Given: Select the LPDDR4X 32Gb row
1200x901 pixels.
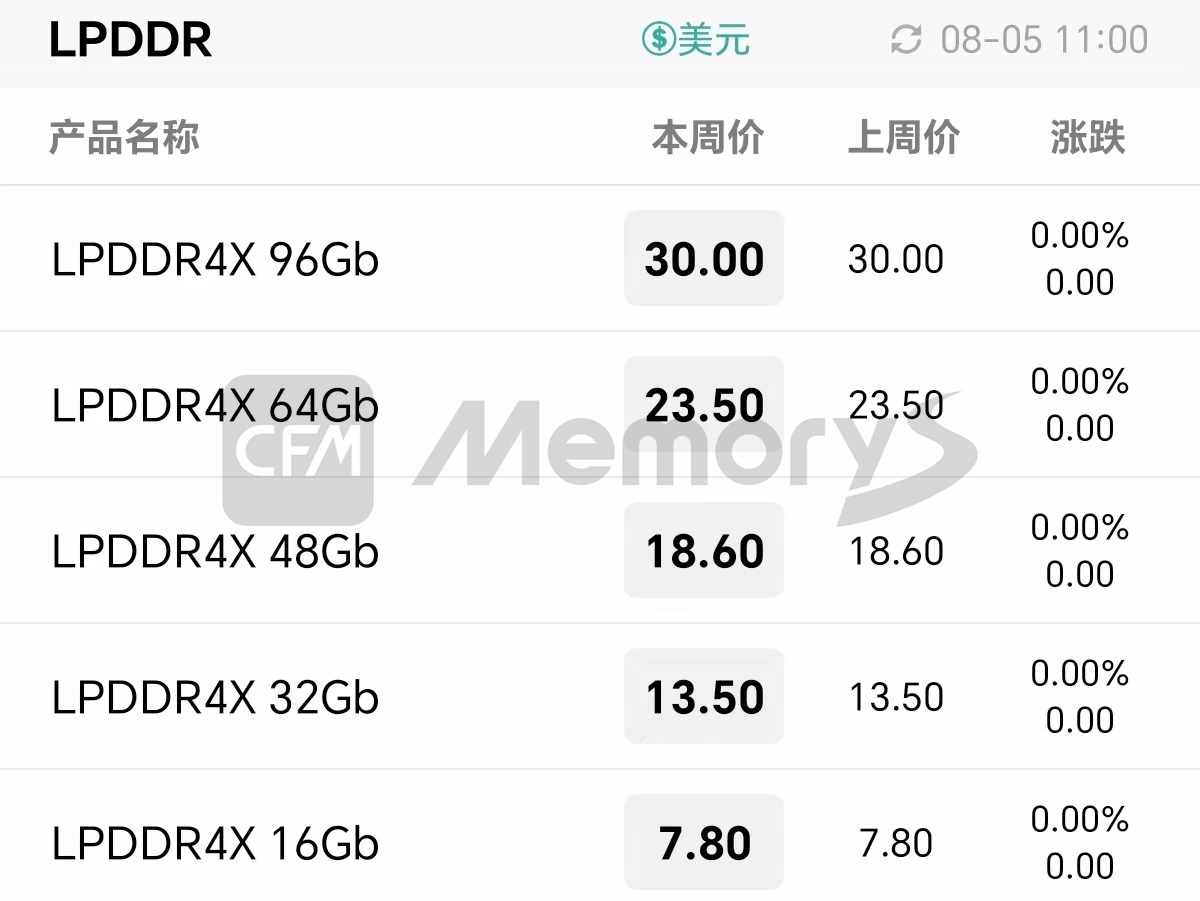Looking at the screenshot, I should coord(215,698).
